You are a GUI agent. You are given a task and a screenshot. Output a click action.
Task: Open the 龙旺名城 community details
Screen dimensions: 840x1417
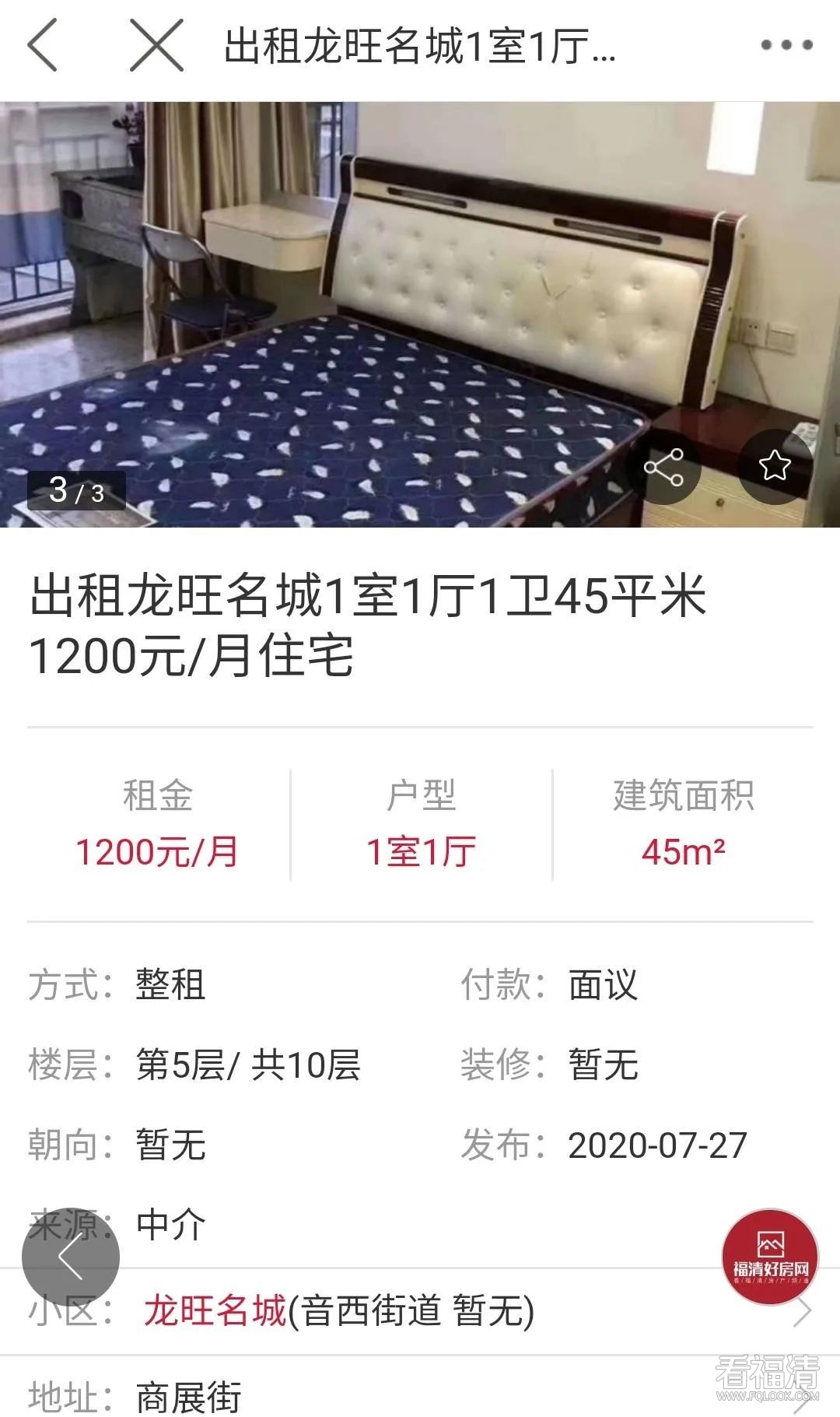[216, 1311]
